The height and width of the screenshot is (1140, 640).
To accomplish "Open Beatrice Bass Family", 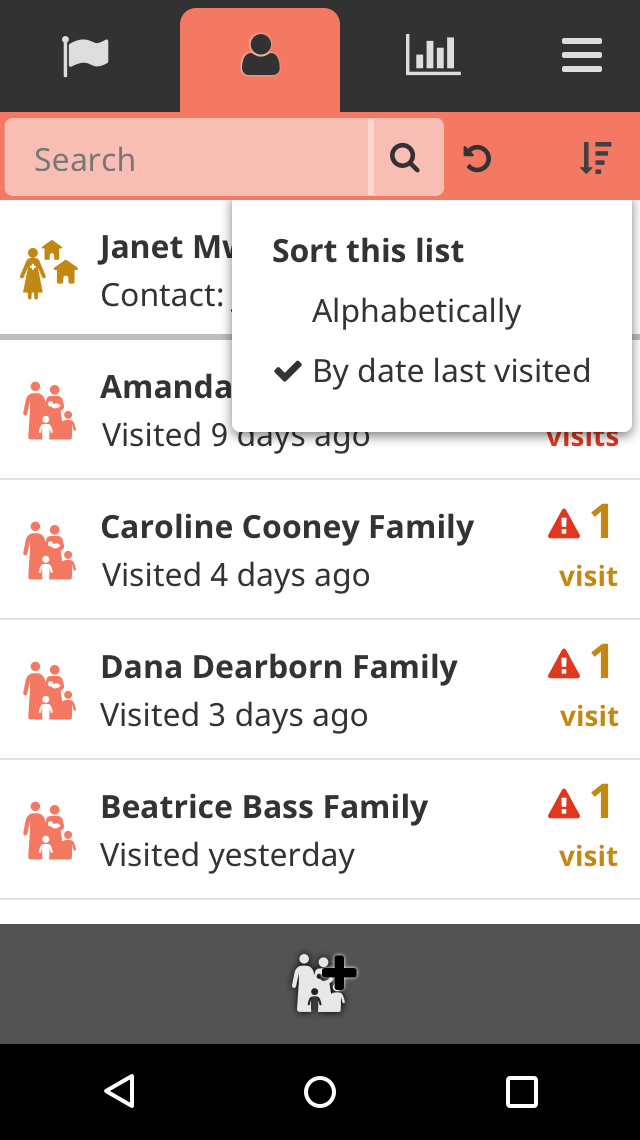I will point(320,830).
